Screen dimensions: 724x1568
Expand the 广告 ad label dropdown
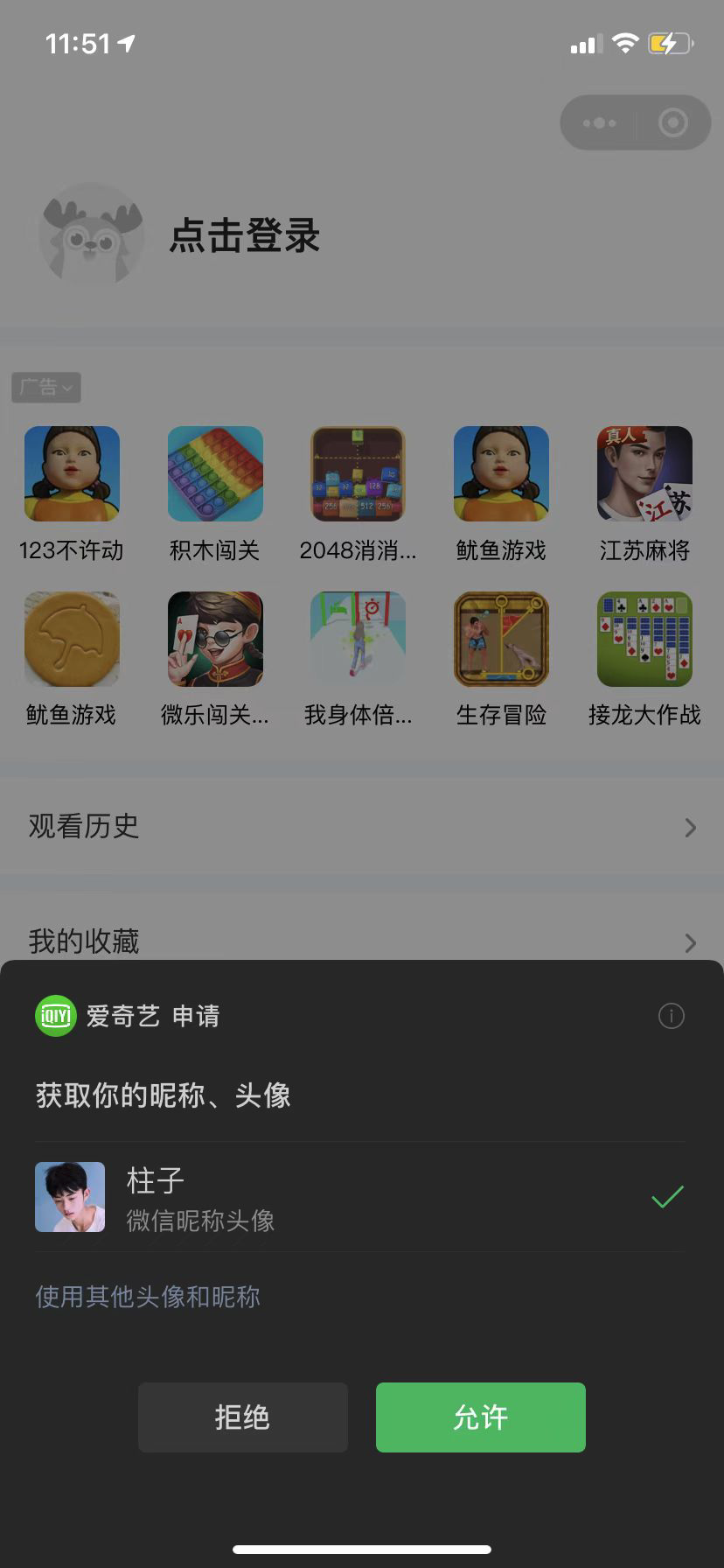[x=45, y=388]
